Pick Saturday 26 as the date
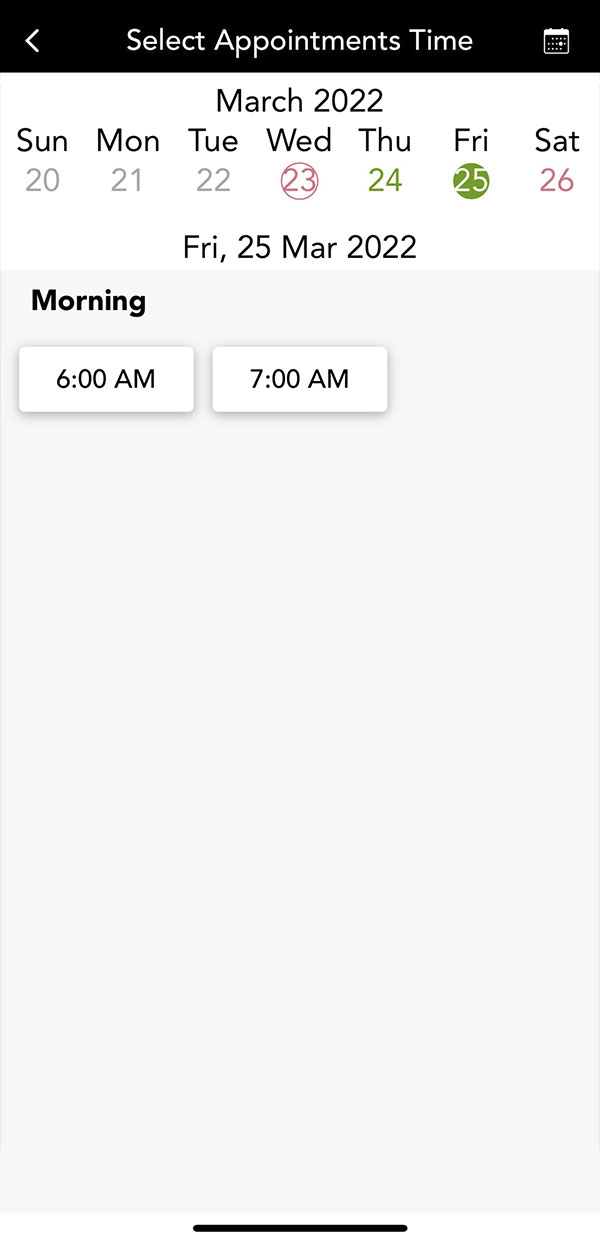Screen dimensions: 600x1243 (557, 180)
